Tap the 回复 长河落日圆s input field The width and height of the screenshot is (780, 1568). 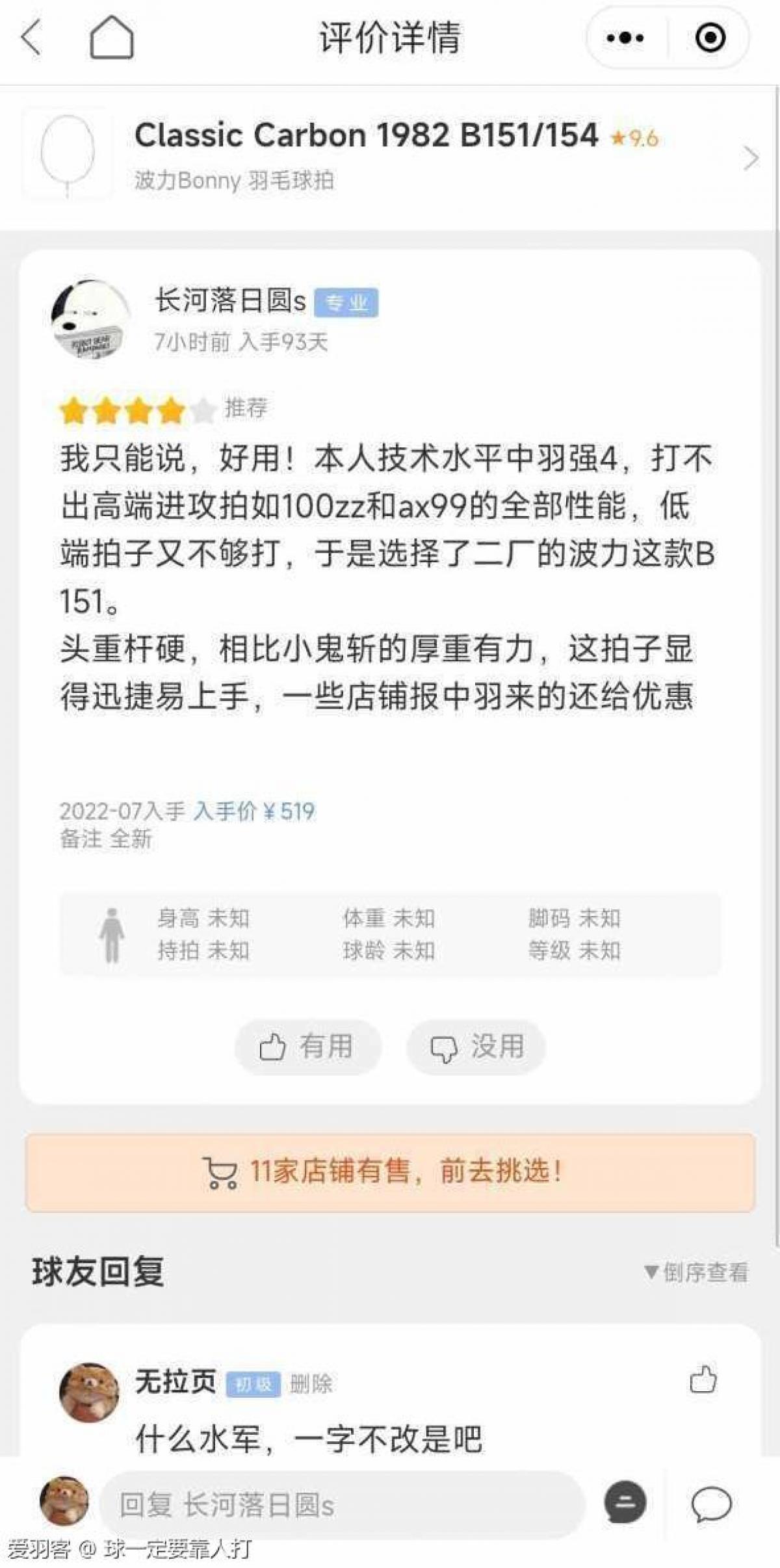[341, 1504]
